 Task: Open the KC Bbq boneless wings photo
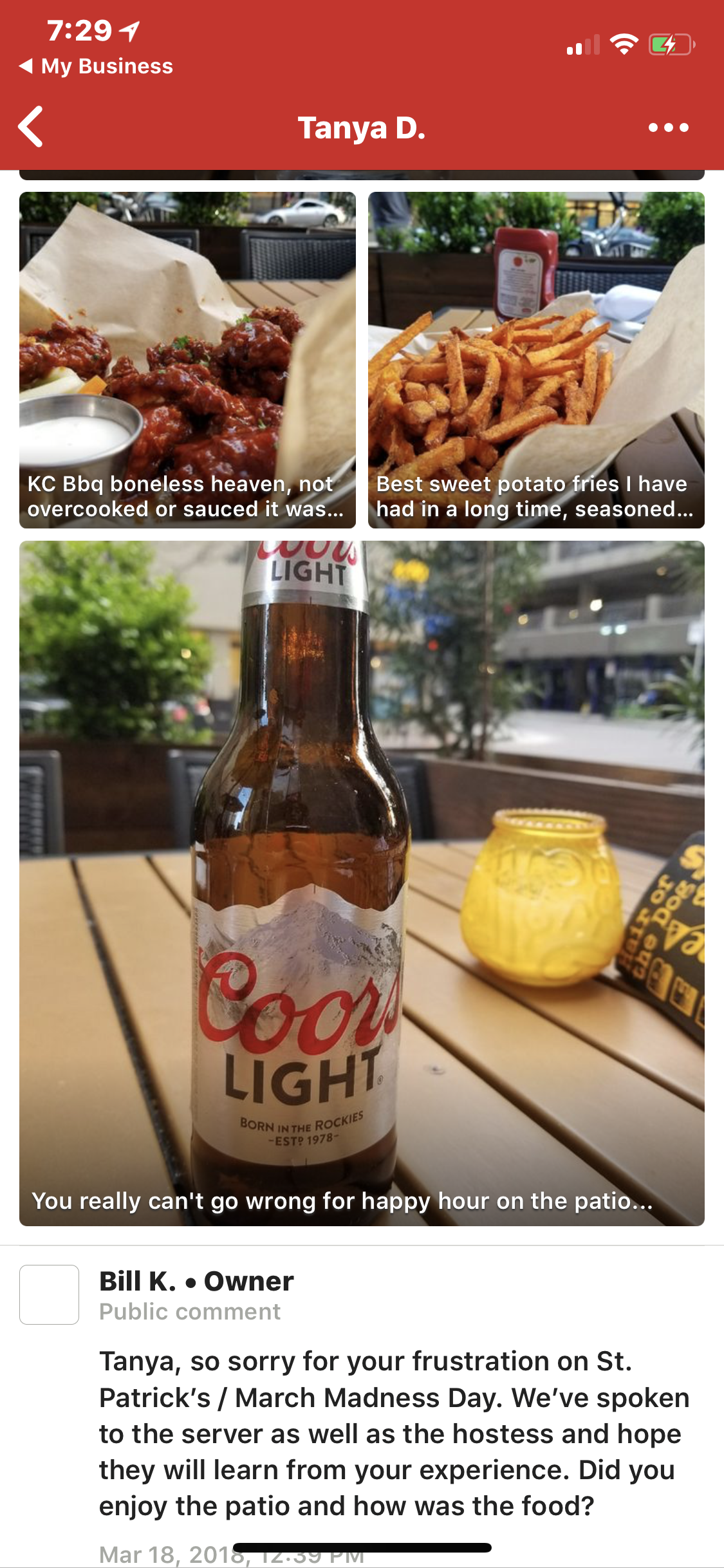pos(187,359)
